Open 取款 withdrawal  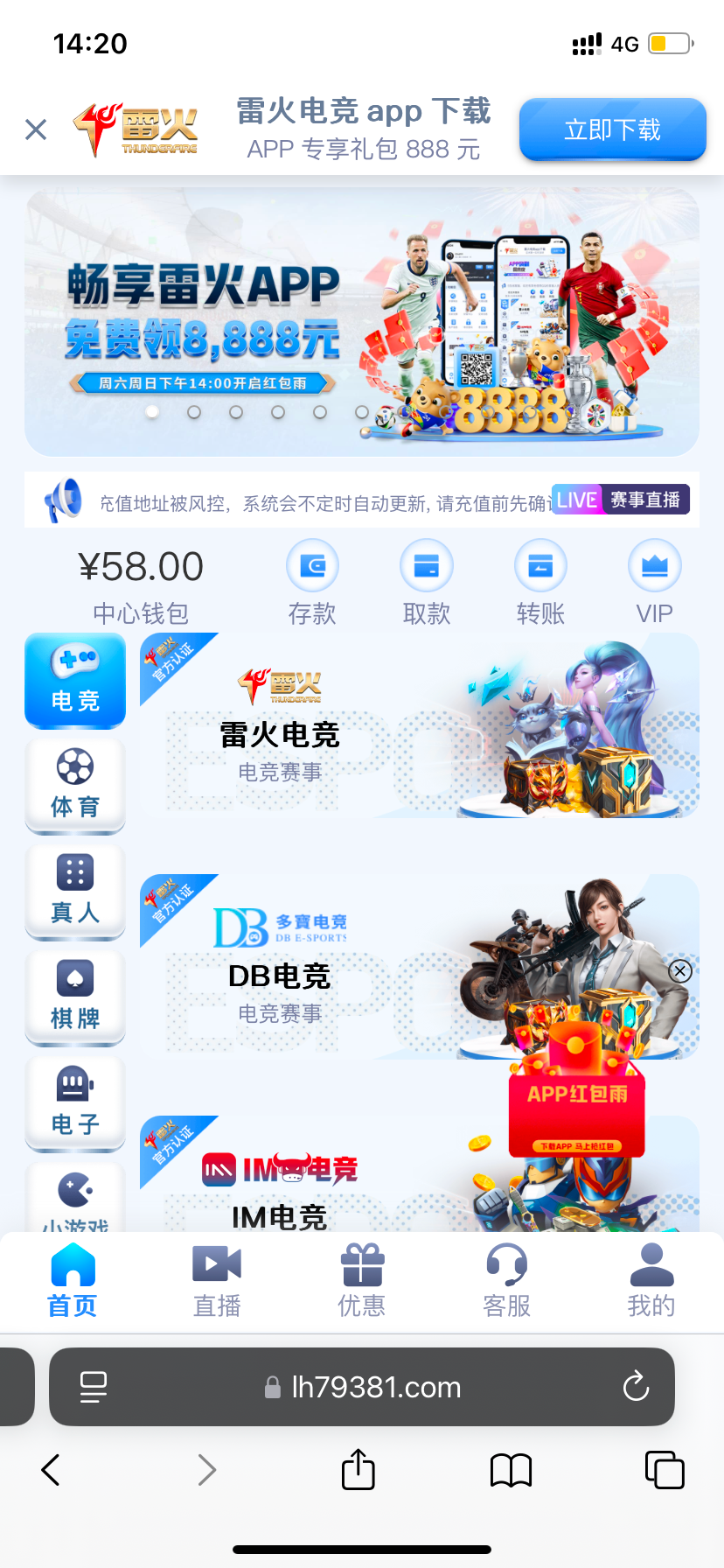(x=426, y=582)
